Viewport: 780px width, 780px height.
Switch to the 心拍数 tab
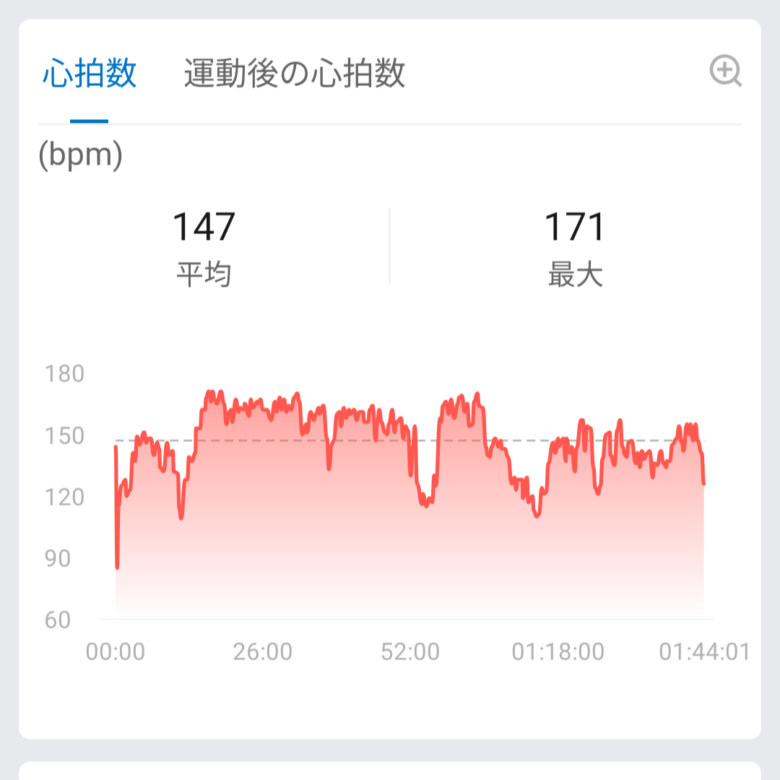89,74
